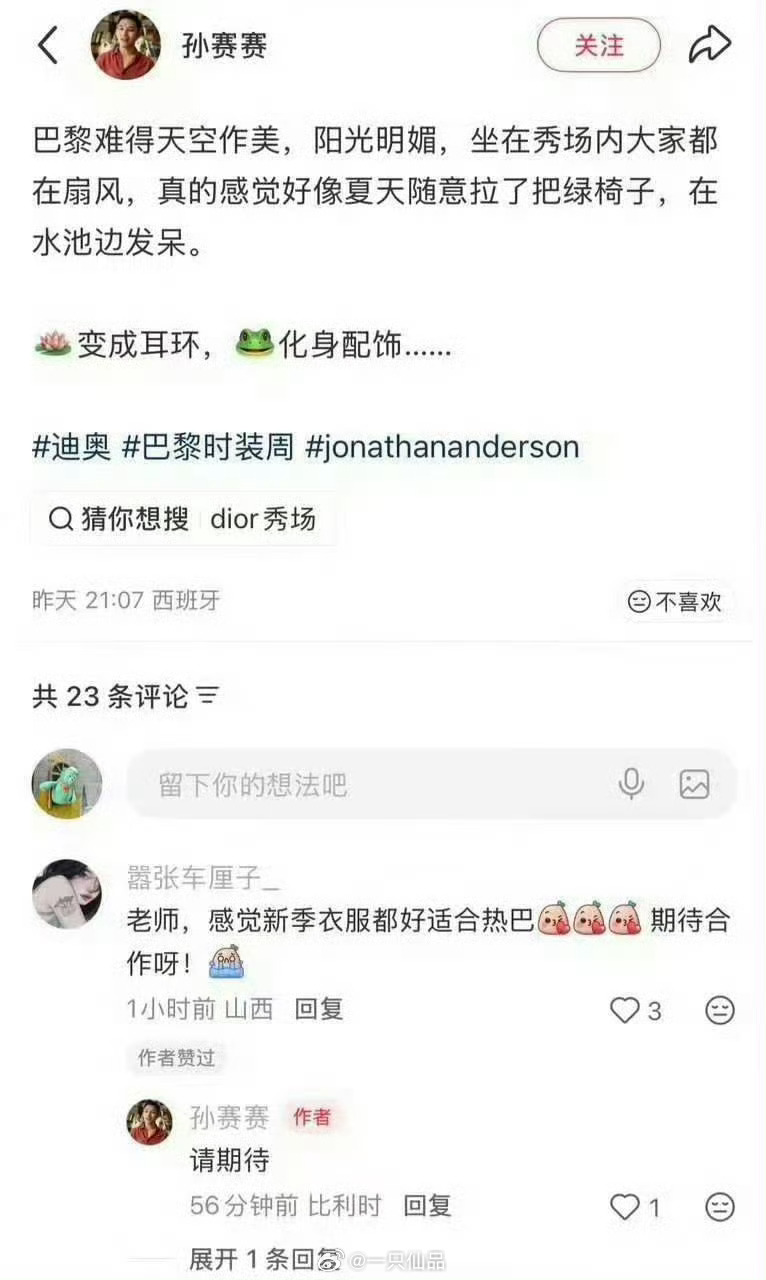Tap 回复 under the first comment
The height and width of the screenshot is (1280, 766).
click(x=316, y=1011)
